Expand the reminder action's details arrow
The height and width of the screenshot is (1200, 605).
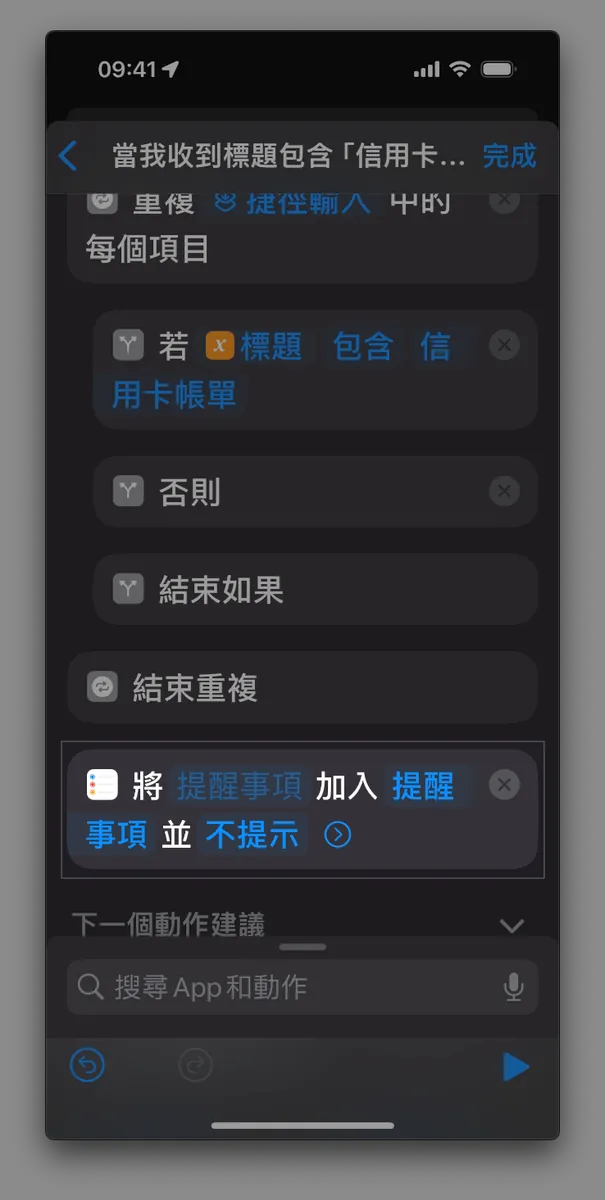(x=338, y=834)
